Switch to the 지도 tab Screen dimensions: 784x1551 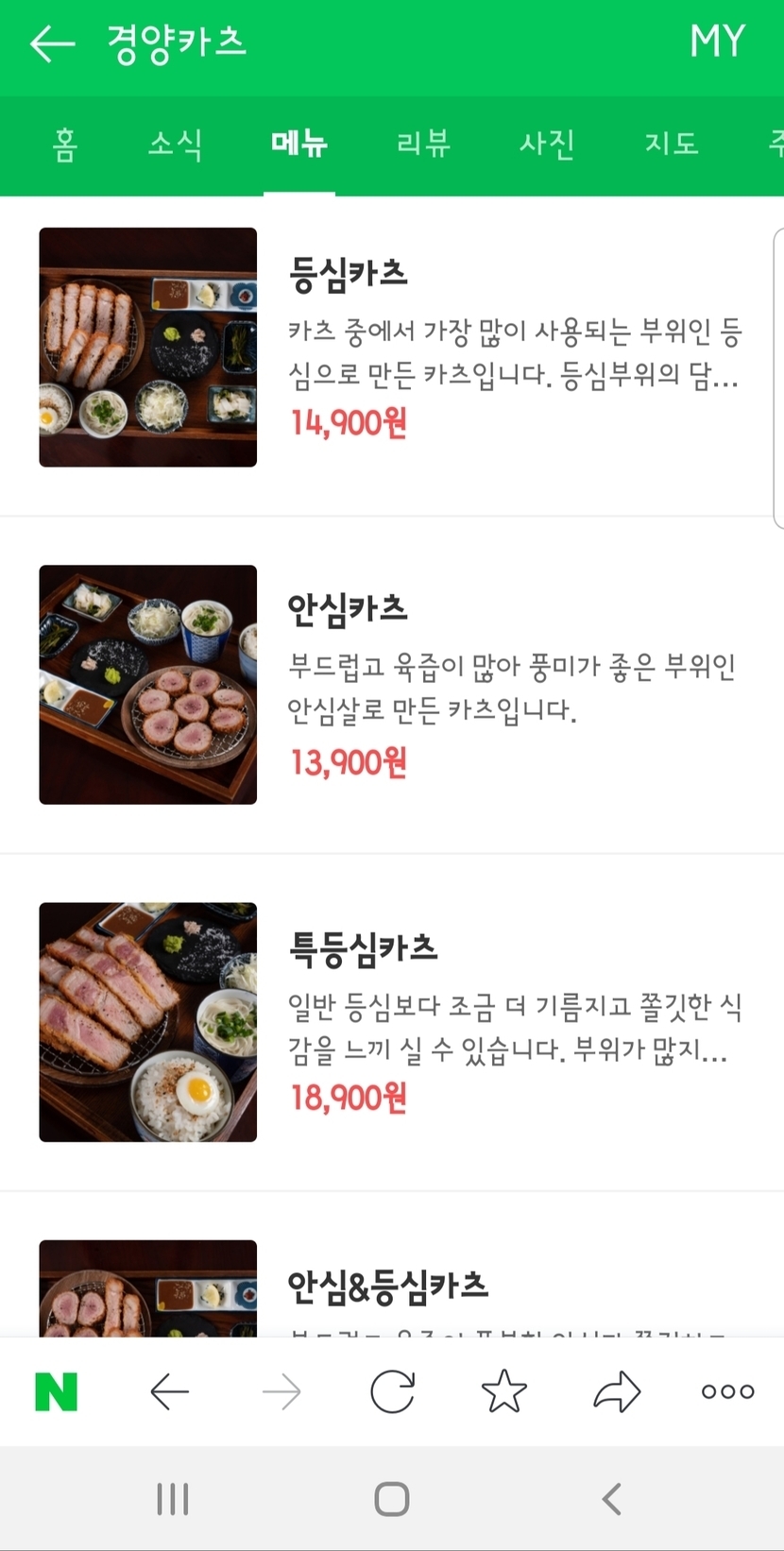click(672, 145)
